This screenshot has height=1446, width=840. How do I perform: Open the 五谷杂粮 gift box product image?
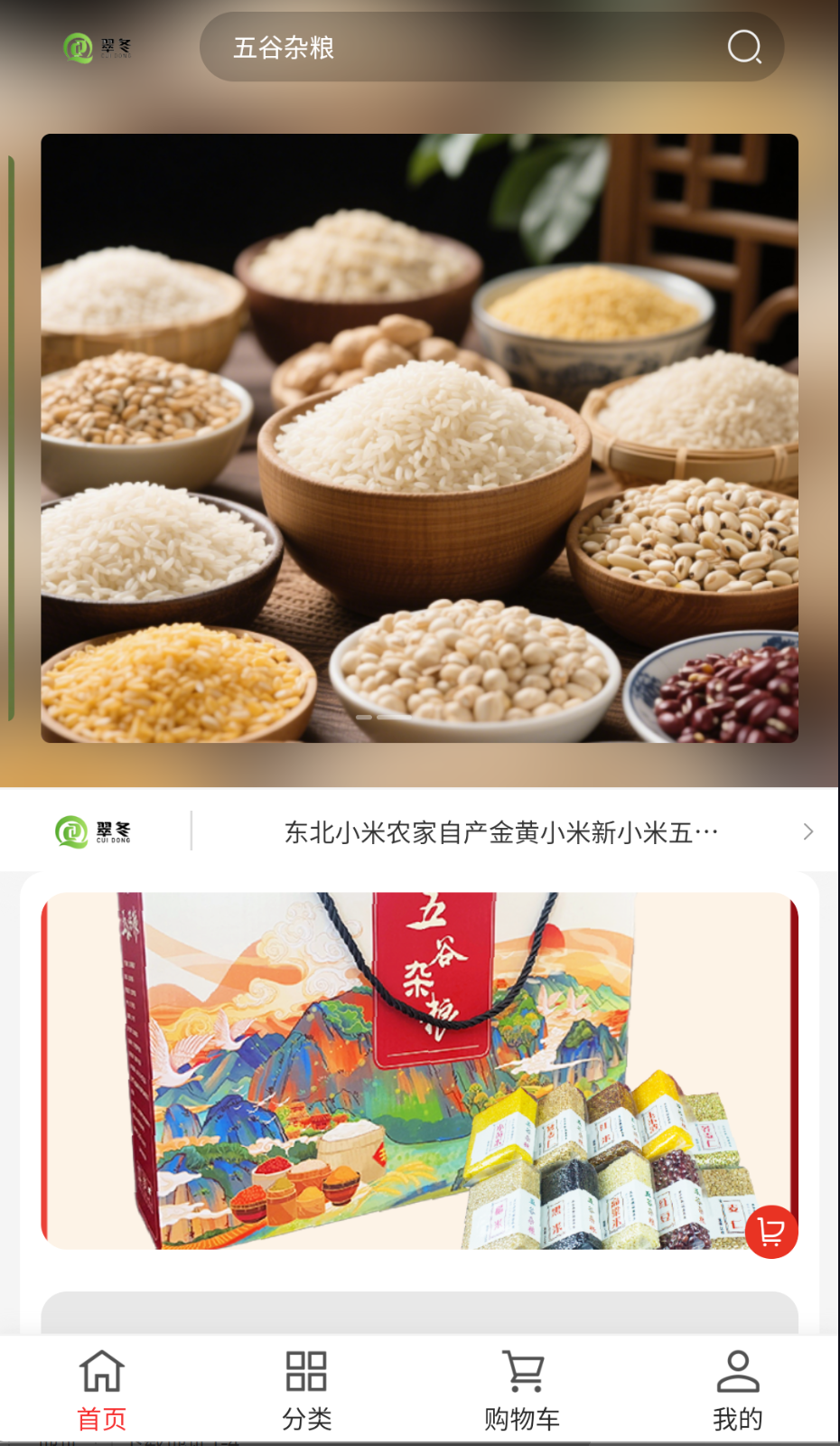point(419,1066)
